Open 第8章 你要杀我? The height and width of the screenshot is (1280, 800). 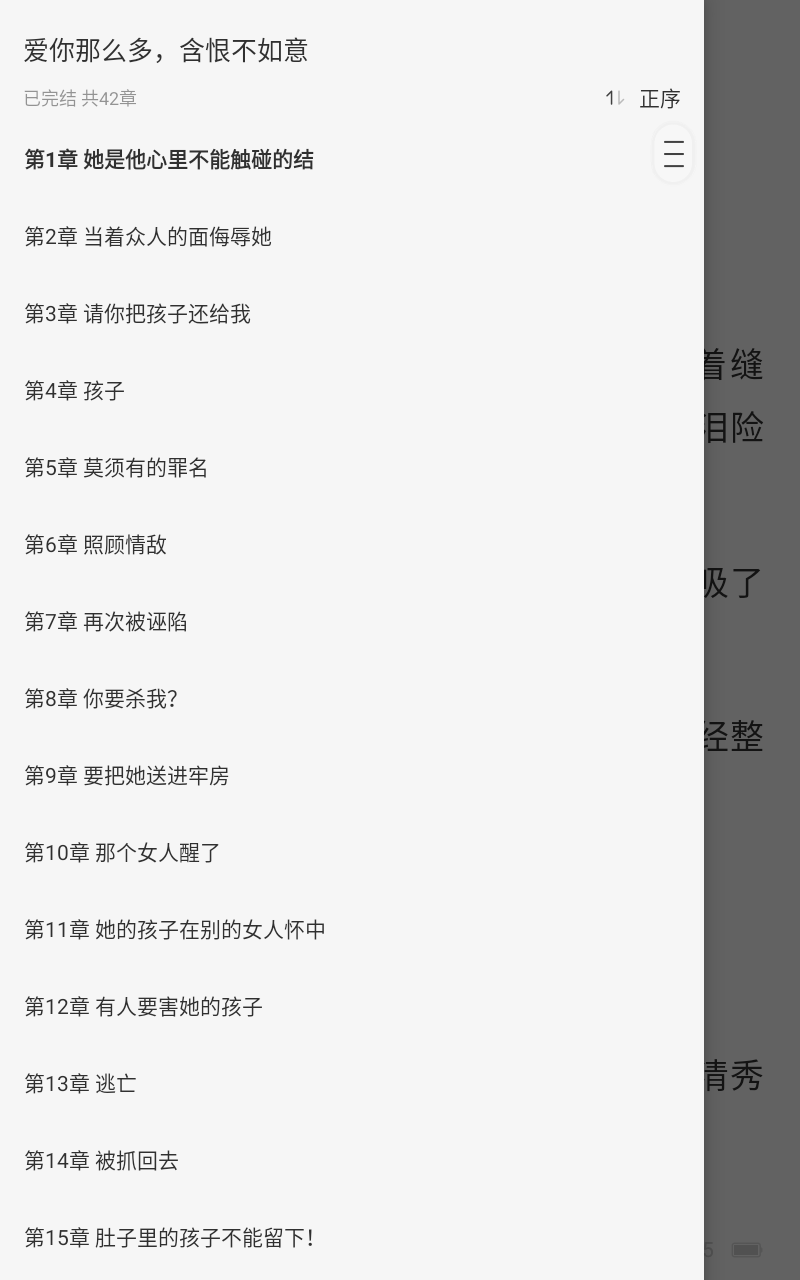(x=101, y=699)
